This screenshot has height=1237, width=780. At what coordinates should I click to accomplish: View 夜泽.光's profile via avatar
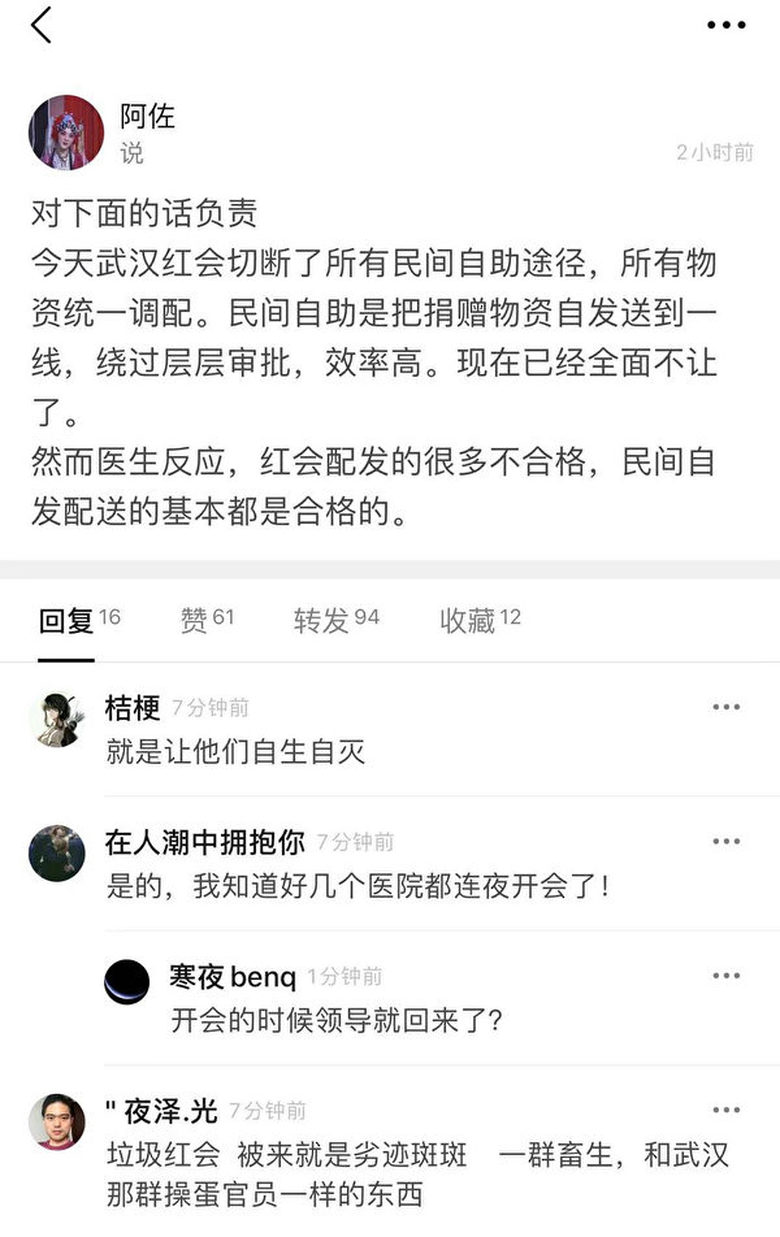point(57,1122)
